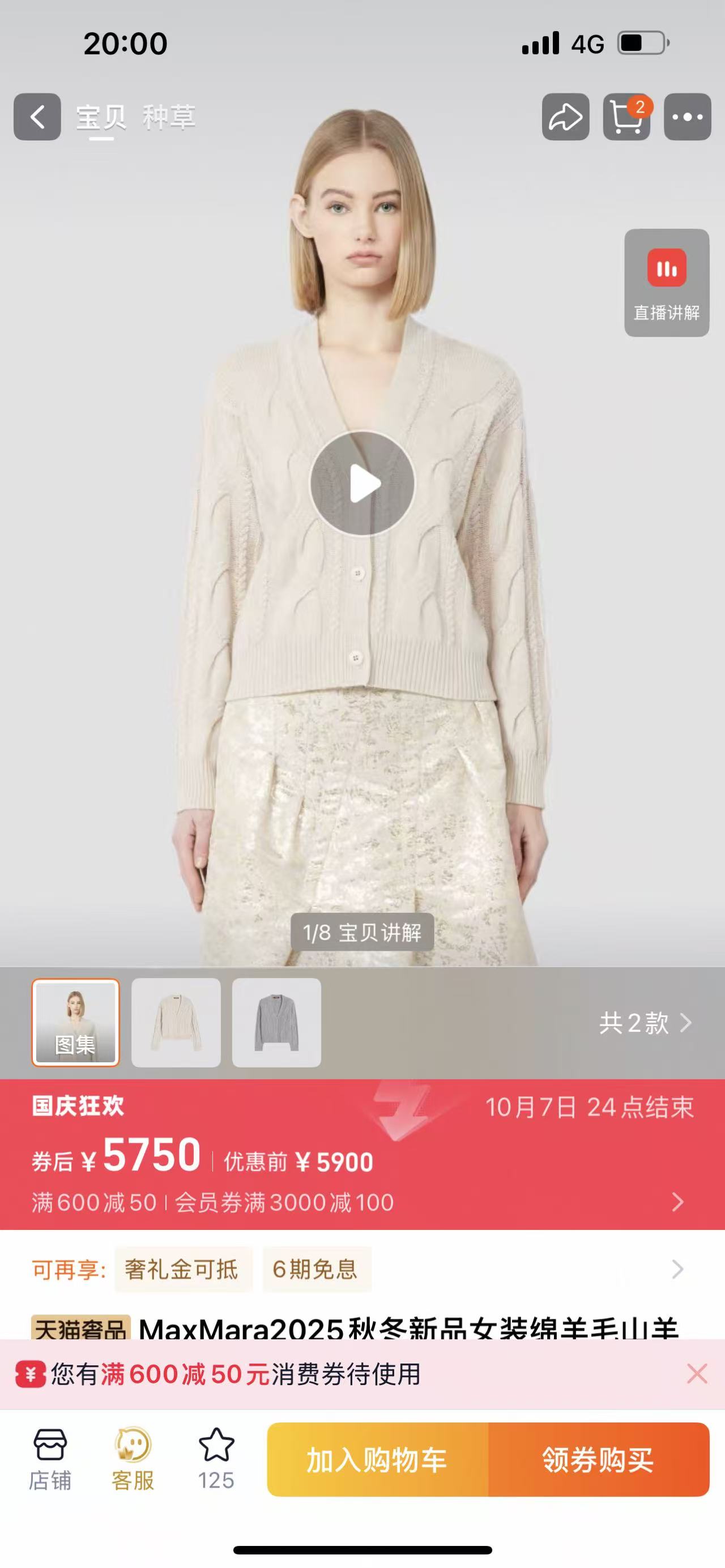Favorite this item with the star
The width and height of the screenshot is (725, 1568).
point(216,1460)
